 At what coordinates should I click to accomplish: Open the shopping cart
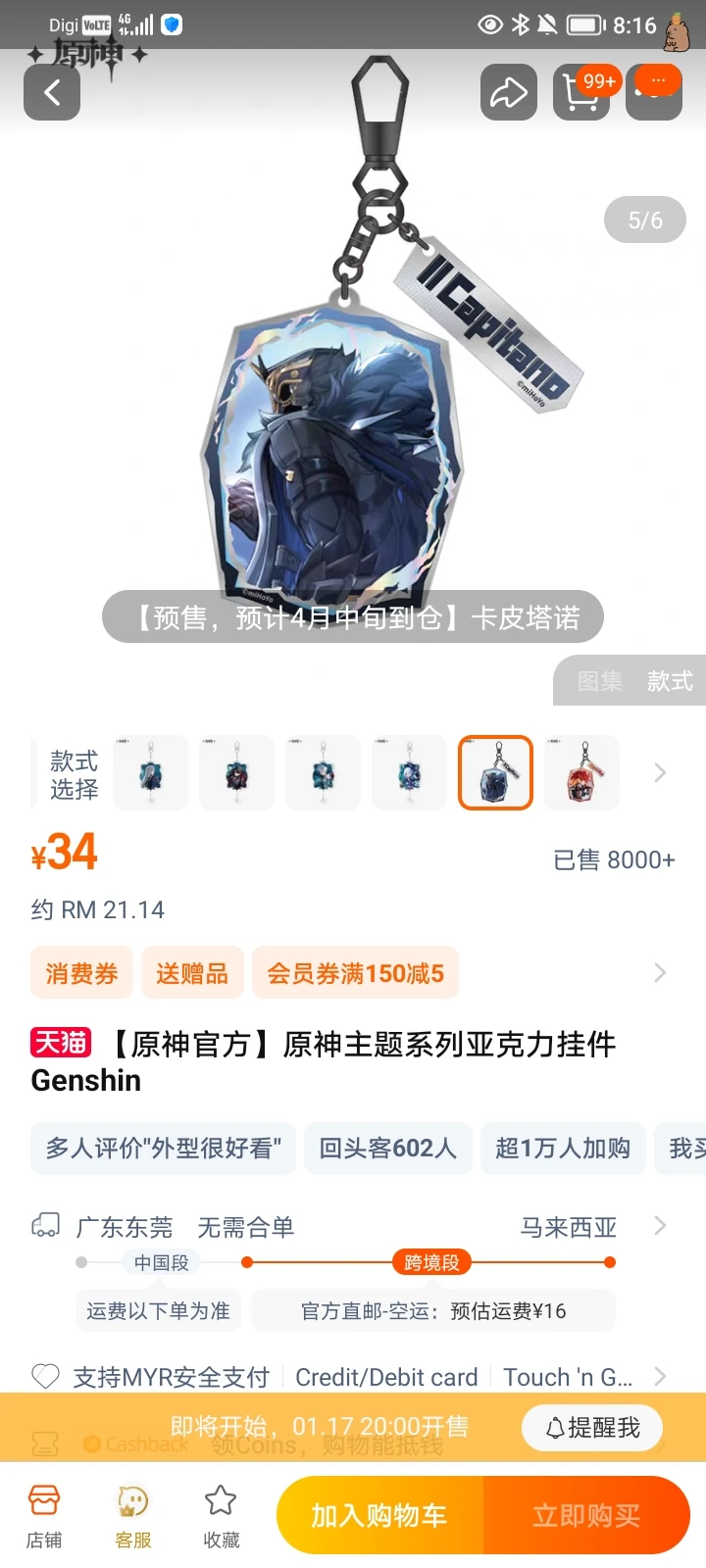pyautogui.click(x=581, y=93)
